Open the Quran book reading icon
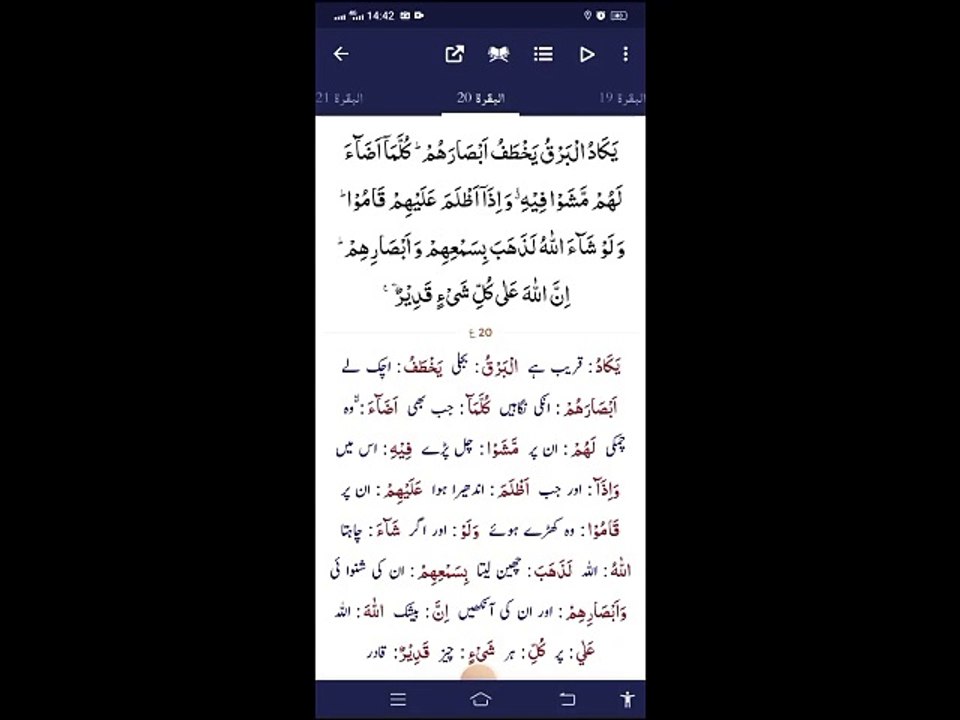The height and width of the screenshot is (720, 960). point(498,54)
